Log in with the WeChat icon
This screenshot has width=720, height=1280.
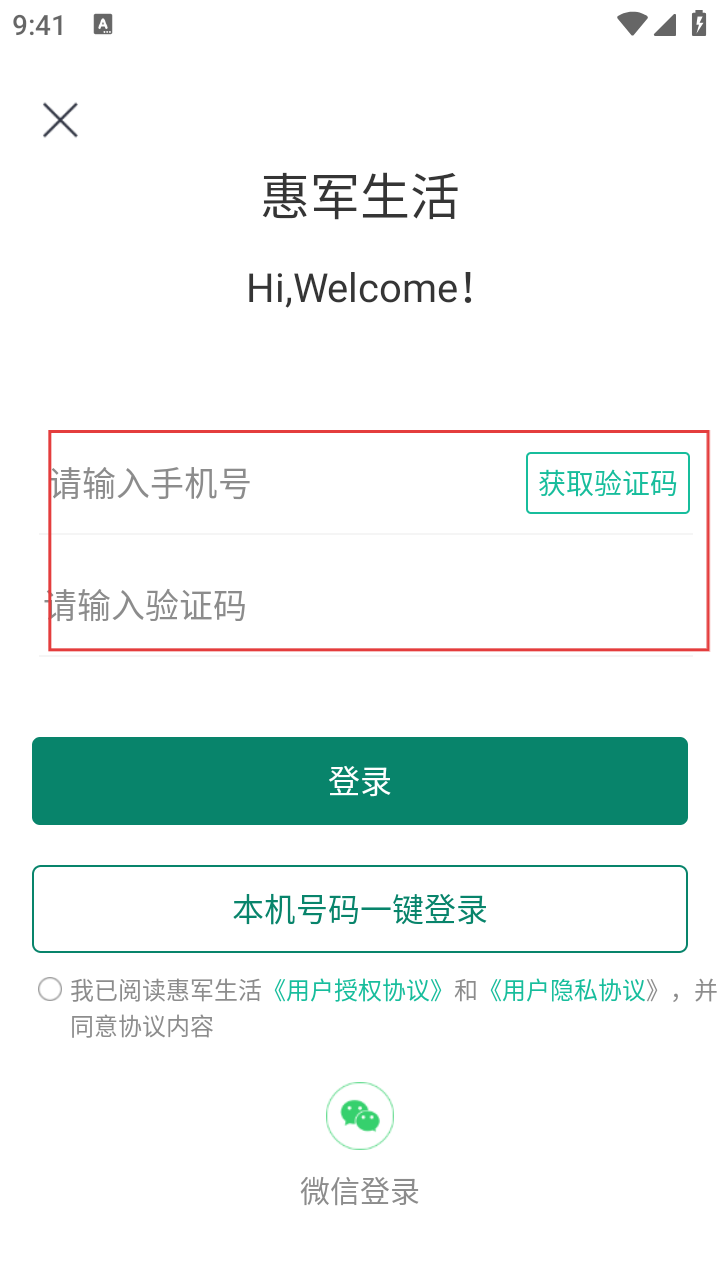point(360,1116)
